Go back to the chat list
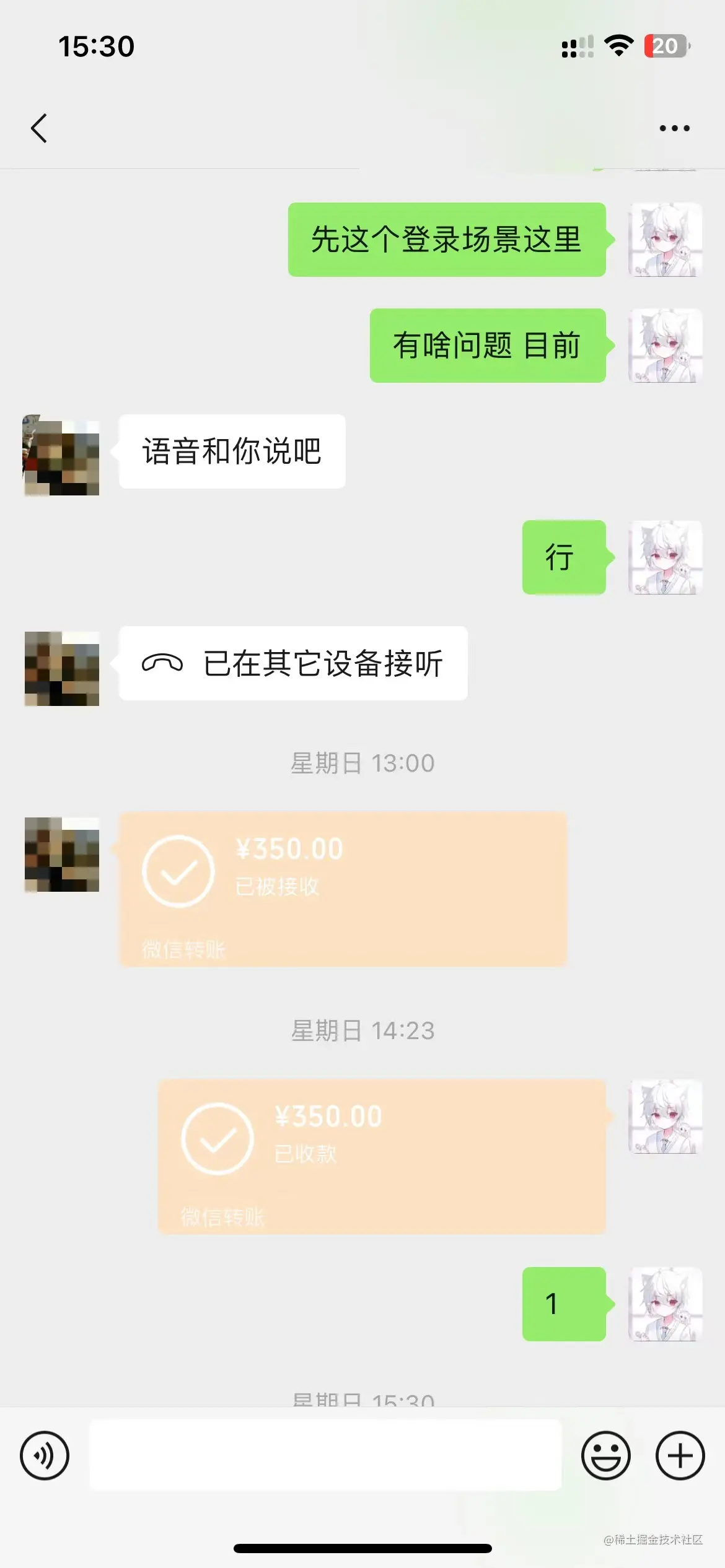Viewport: 725px width, 1568px height. [39, 128]
